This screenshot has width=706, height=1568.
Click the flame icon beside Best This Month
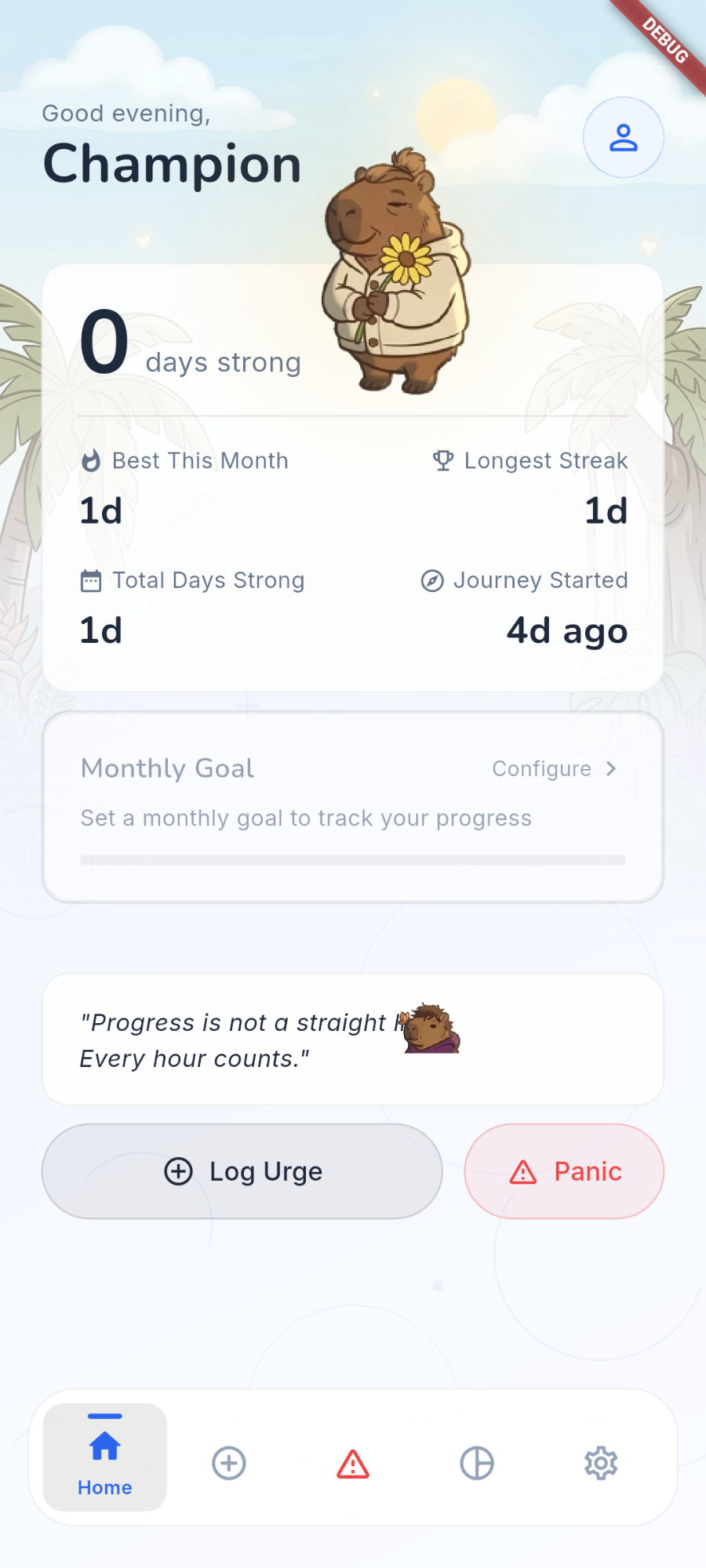91,460
